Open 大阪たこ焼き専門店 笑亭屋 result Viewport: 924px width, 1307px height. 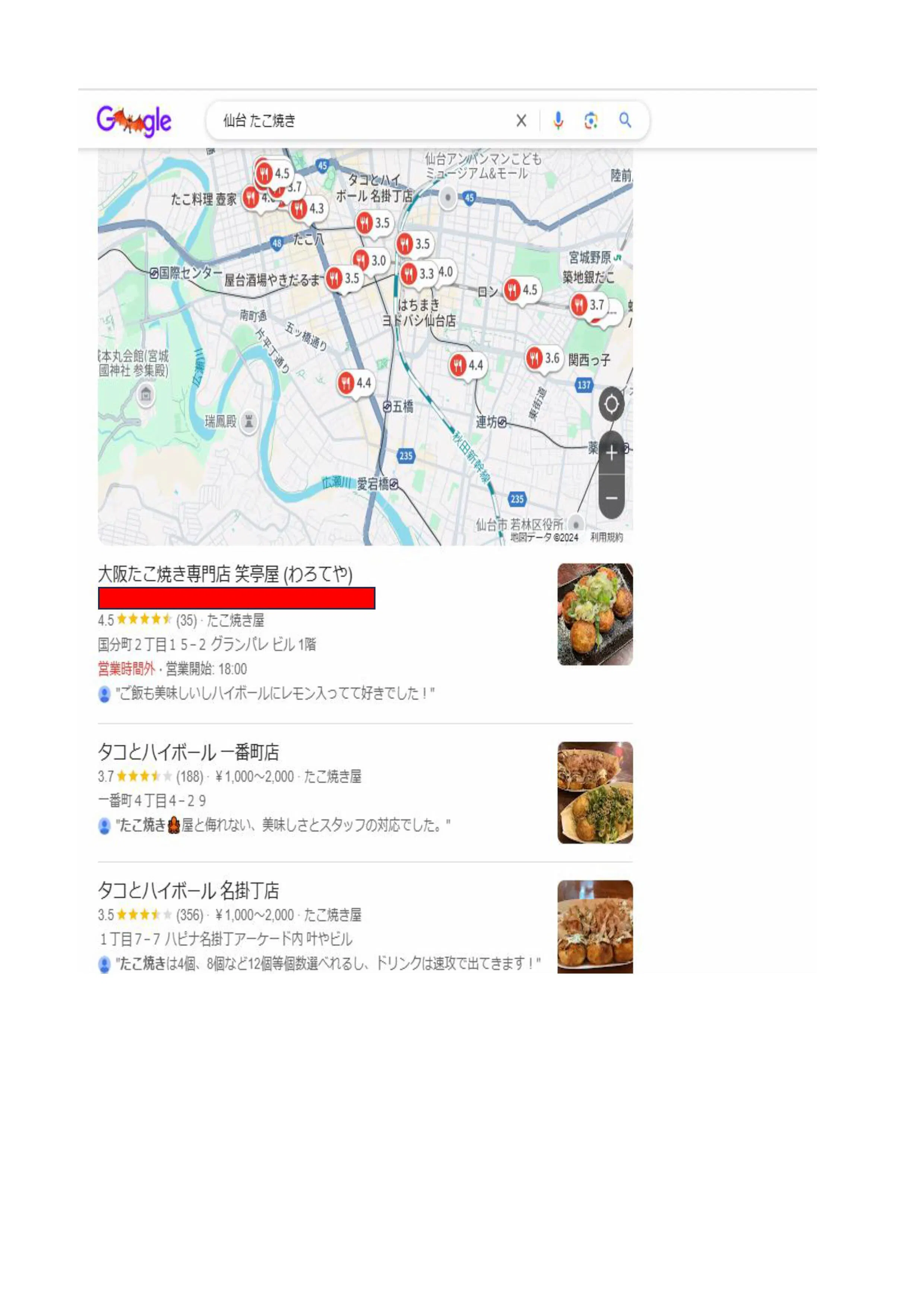click(225, 575)
